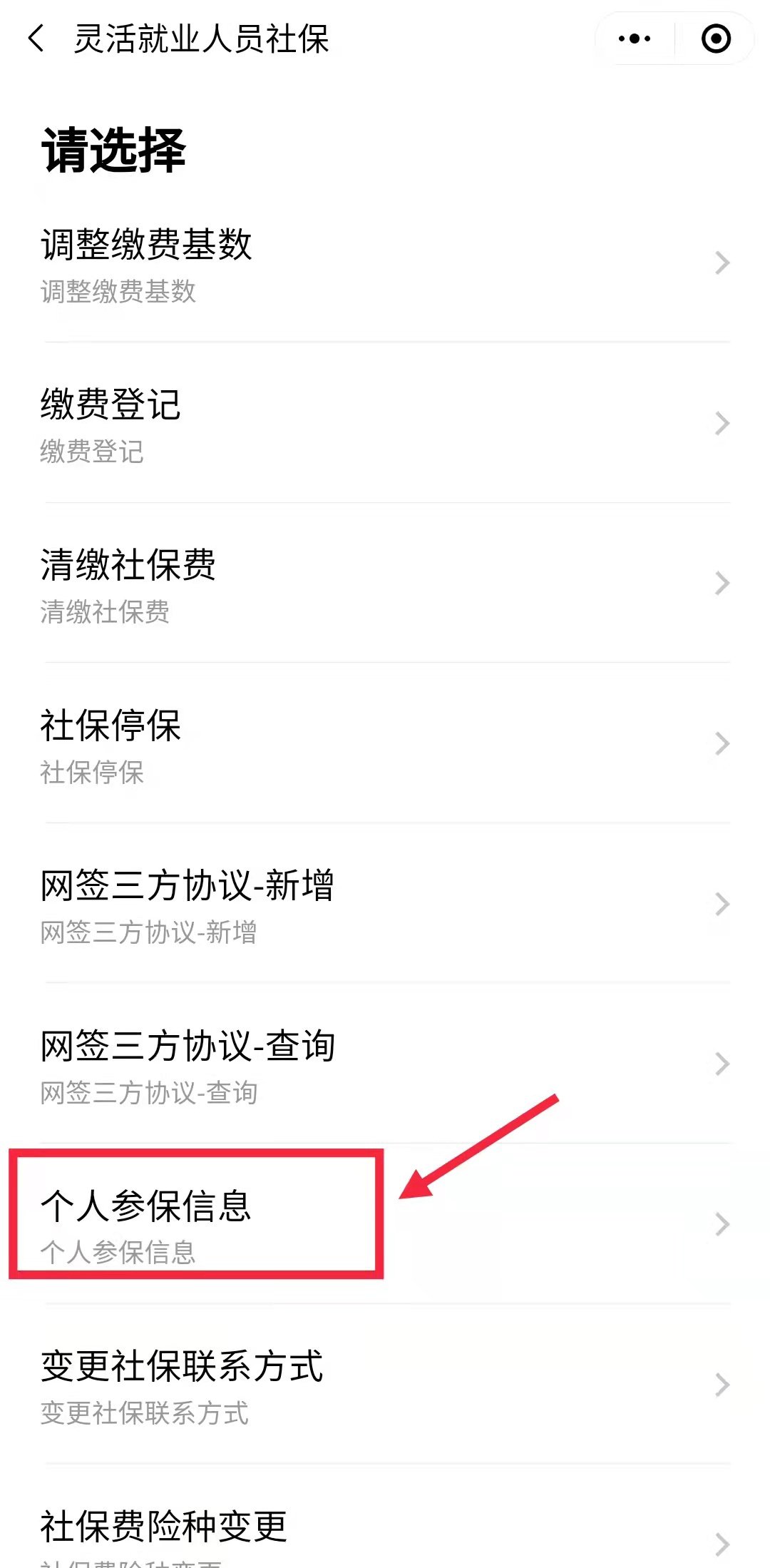Select 缴费登记 option
This screenshot has height=1568, width=770.
pyautogui.click(x=385, y=424)
